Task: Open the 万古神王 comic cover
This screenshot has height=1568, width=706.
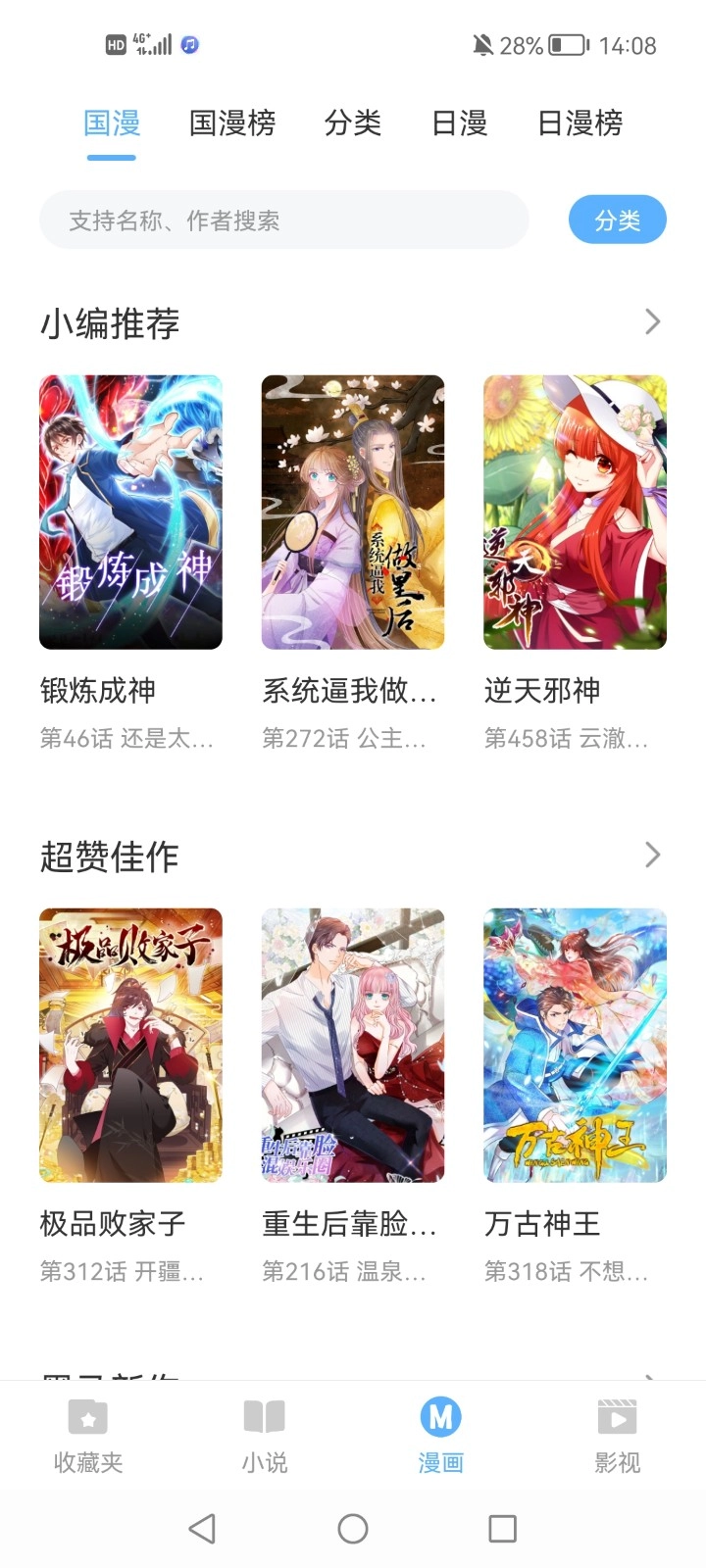Action: tap(575, 1045)
